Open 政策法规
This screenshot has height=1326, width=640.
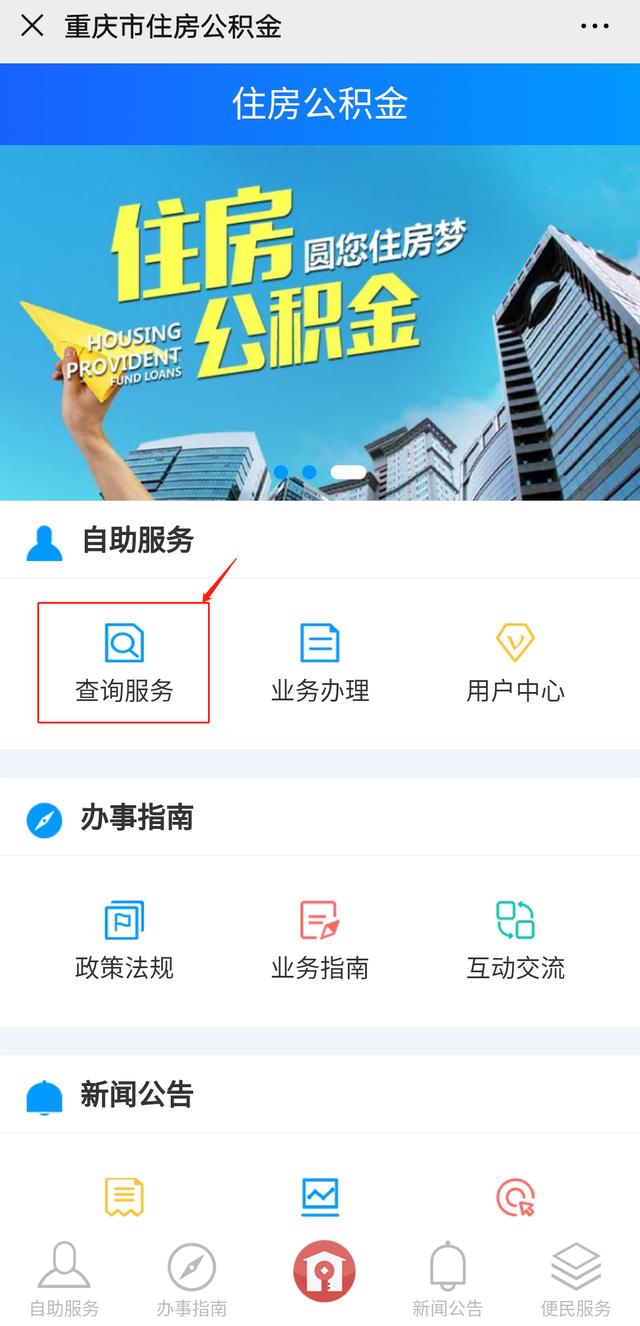click(124, 940)
